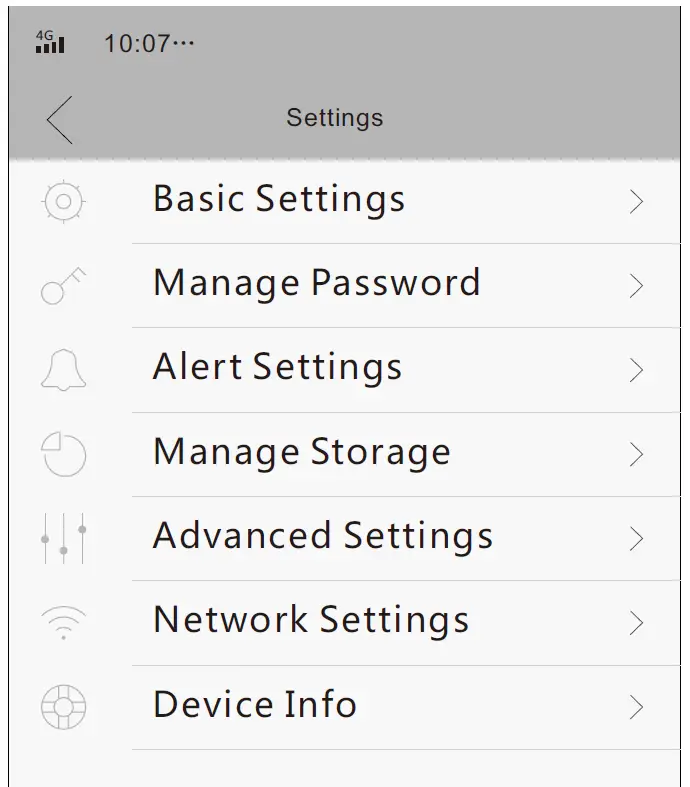Viewport: 690px width, 787px height.
Task: Open Basic Settings
Action: click(x=280, y=200)
